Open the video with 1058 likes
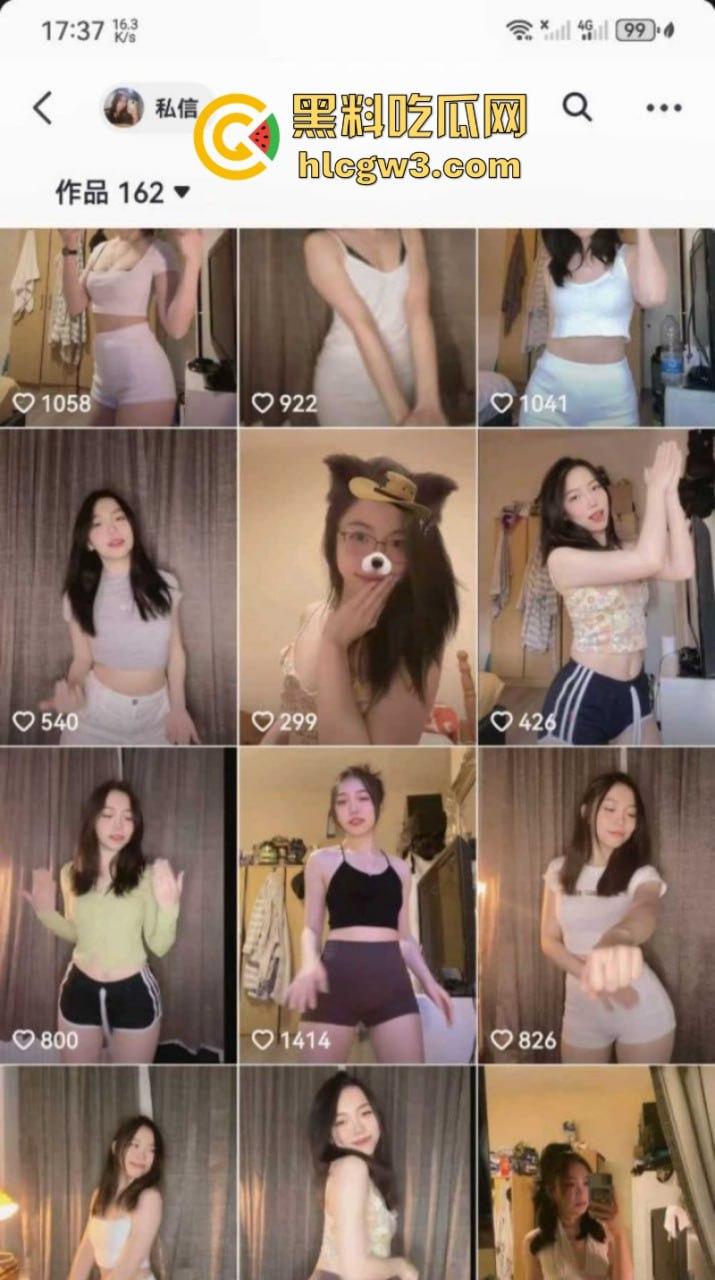This screenshot has height=1280, width=715. point(118,327)
